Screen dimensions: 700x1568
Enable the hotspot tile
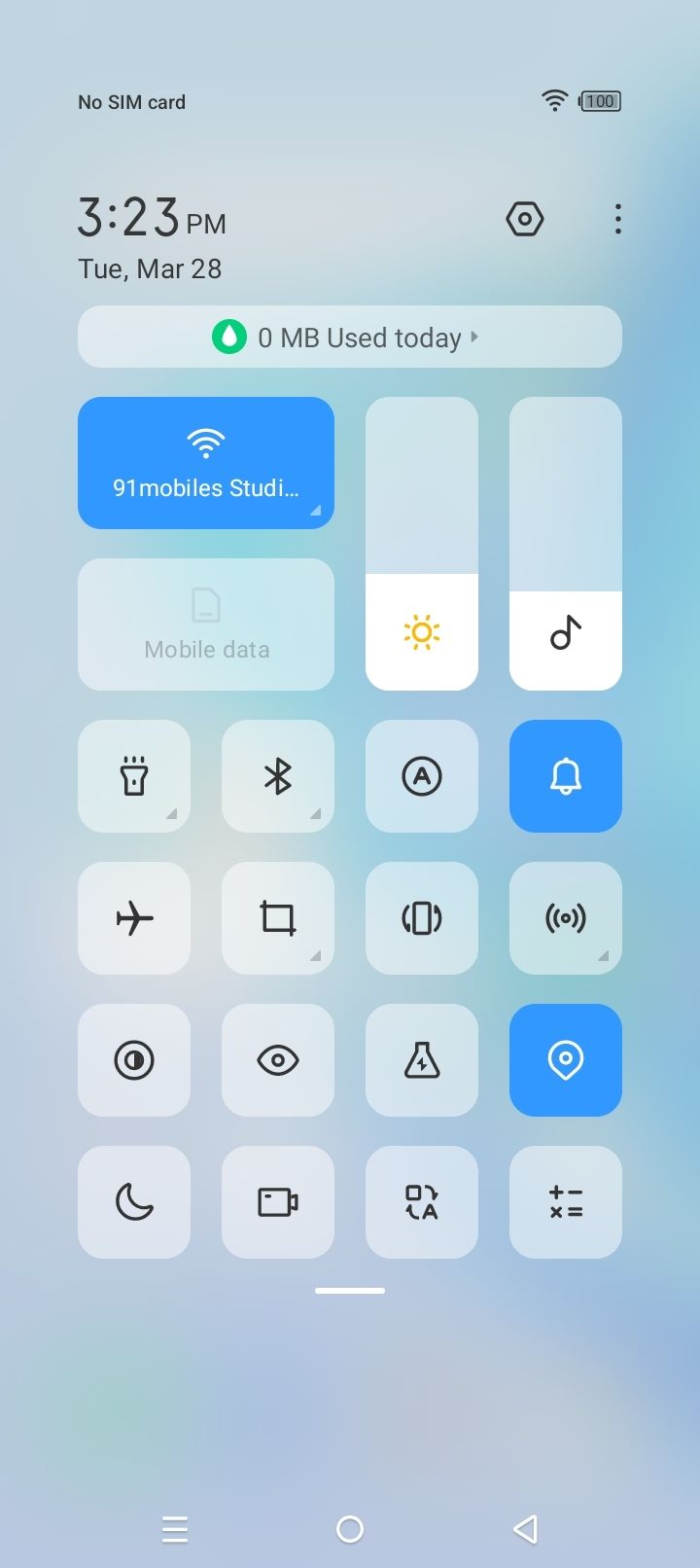click(566, 918)
